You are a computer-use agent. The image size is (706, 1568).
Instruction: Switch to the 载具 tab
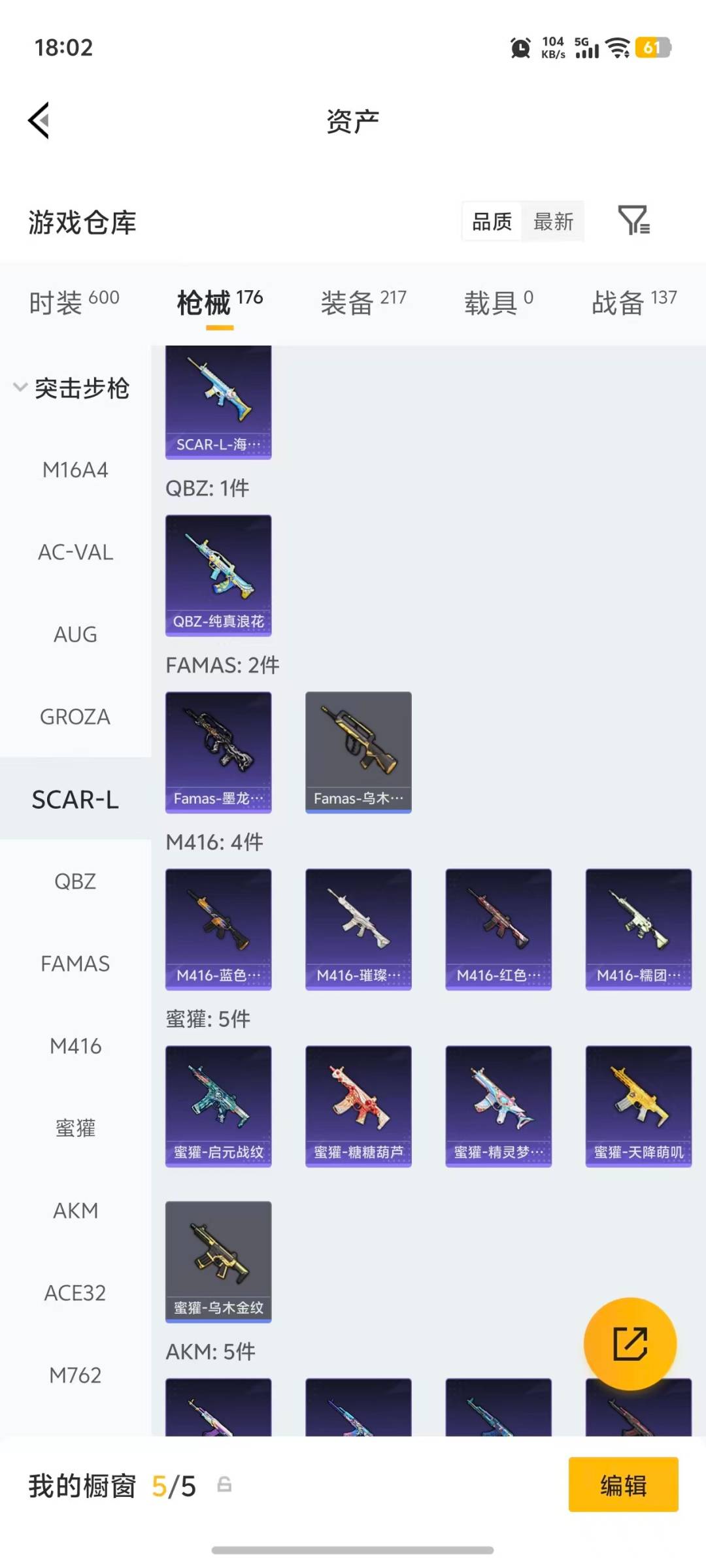(499, 302)
